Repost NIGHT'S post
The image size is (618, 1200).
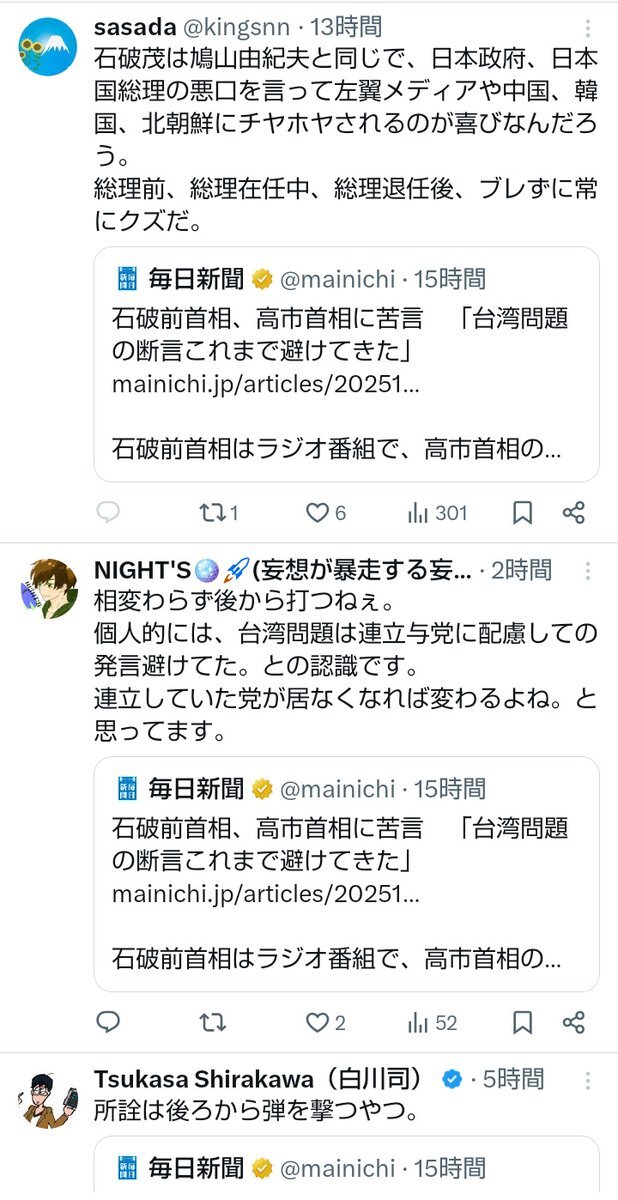(x=212, y=1022)
